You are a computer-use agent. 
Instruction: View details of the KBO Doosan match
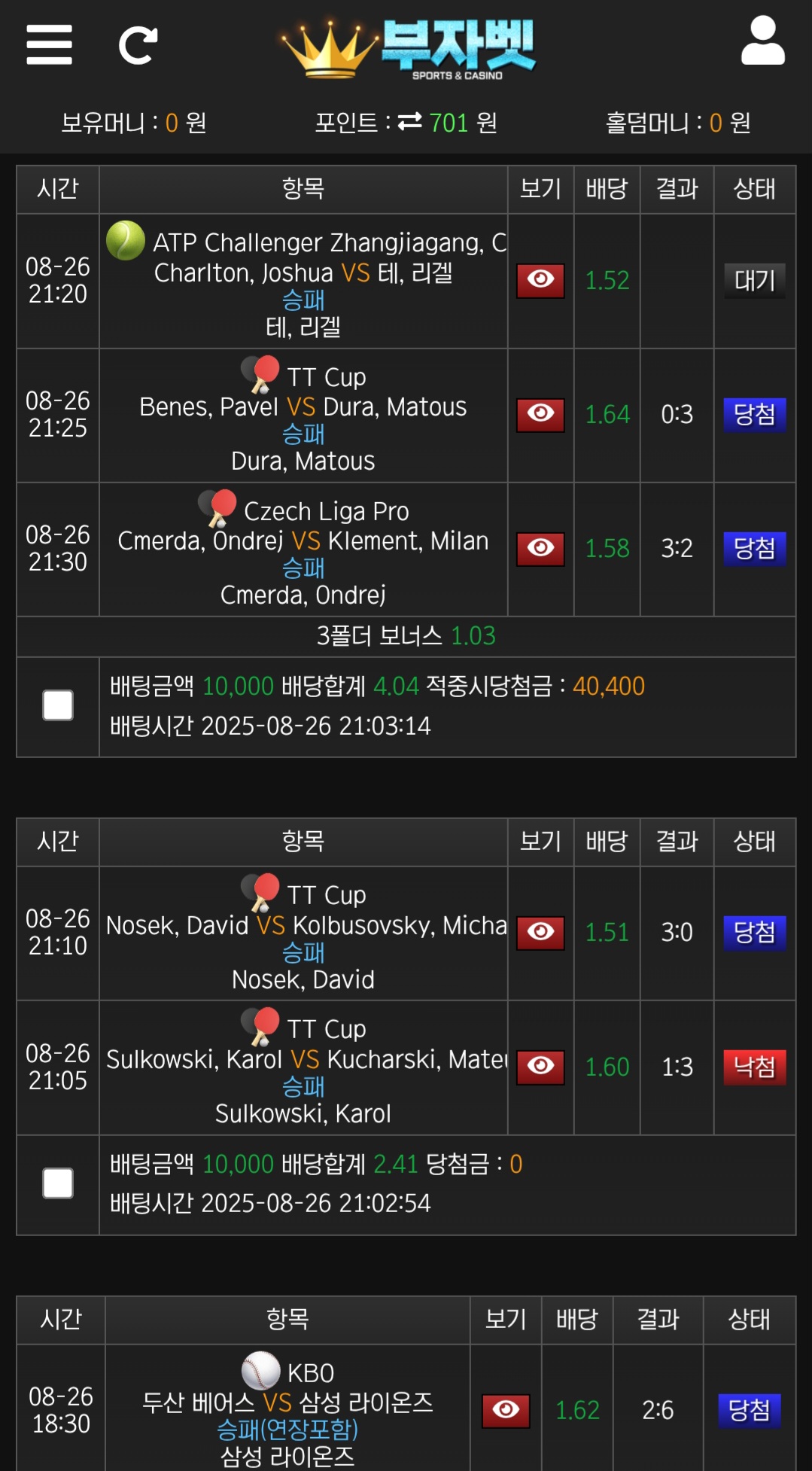click(x=506, y=1410)
